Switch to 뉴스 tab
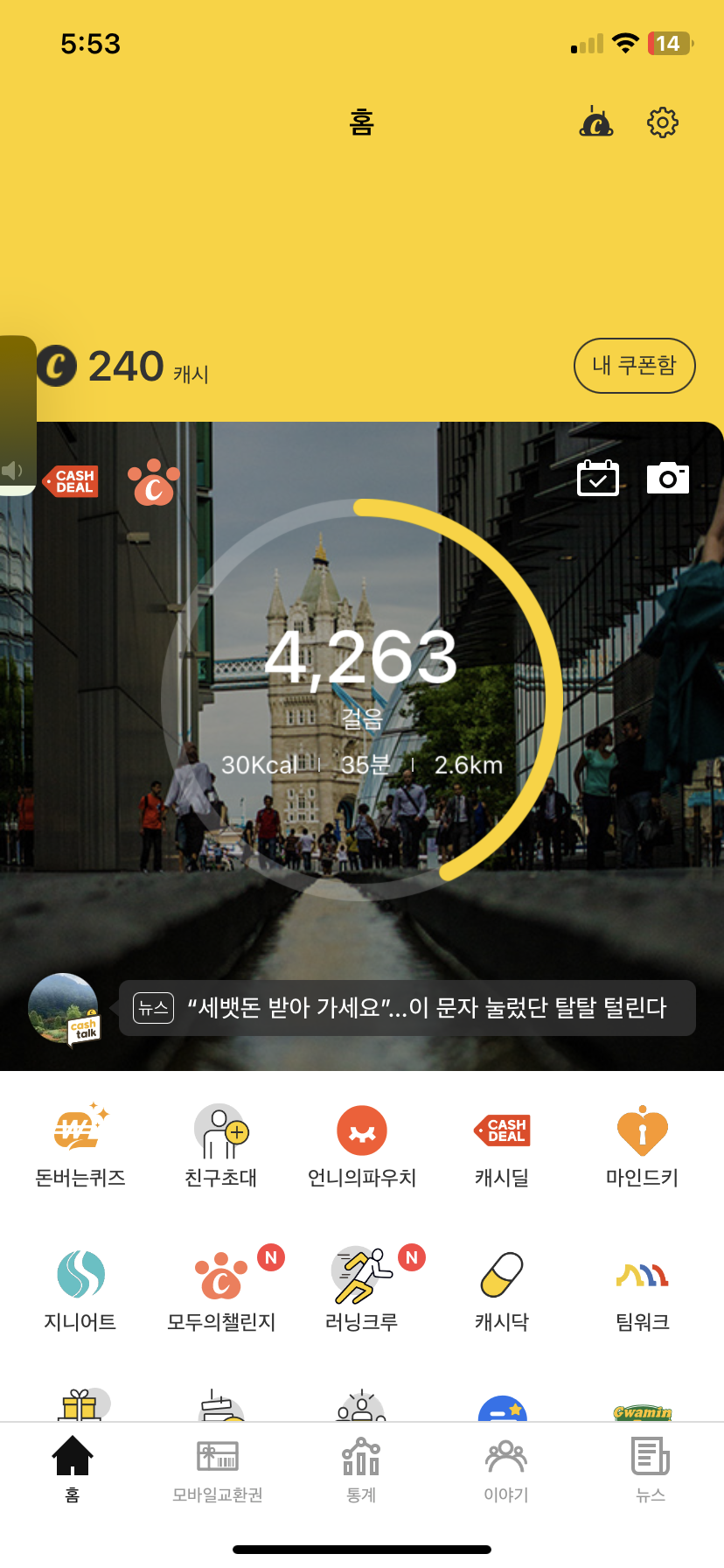Screen dimensions: 724x1568 [x=651, y=1470]
